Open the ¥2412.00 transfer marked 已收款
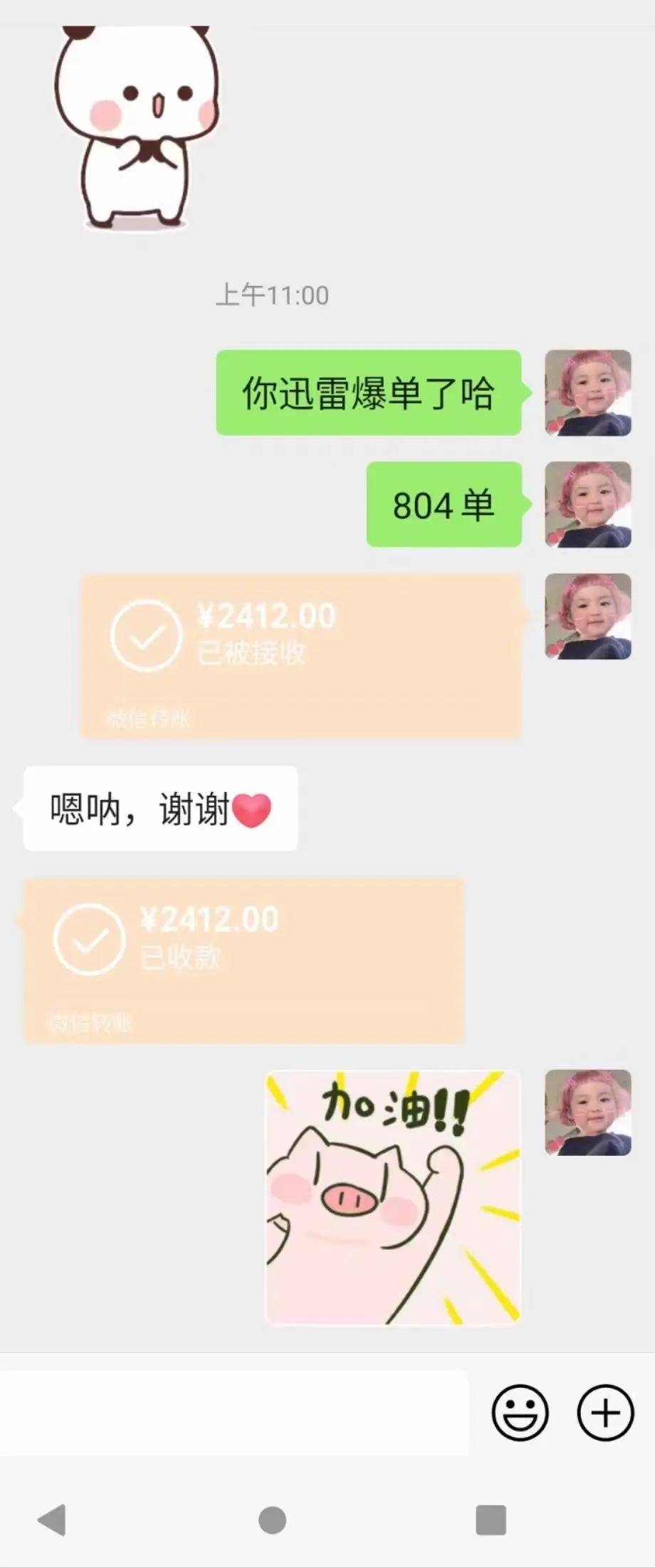The image size is (655, 1568). (244, 961)
